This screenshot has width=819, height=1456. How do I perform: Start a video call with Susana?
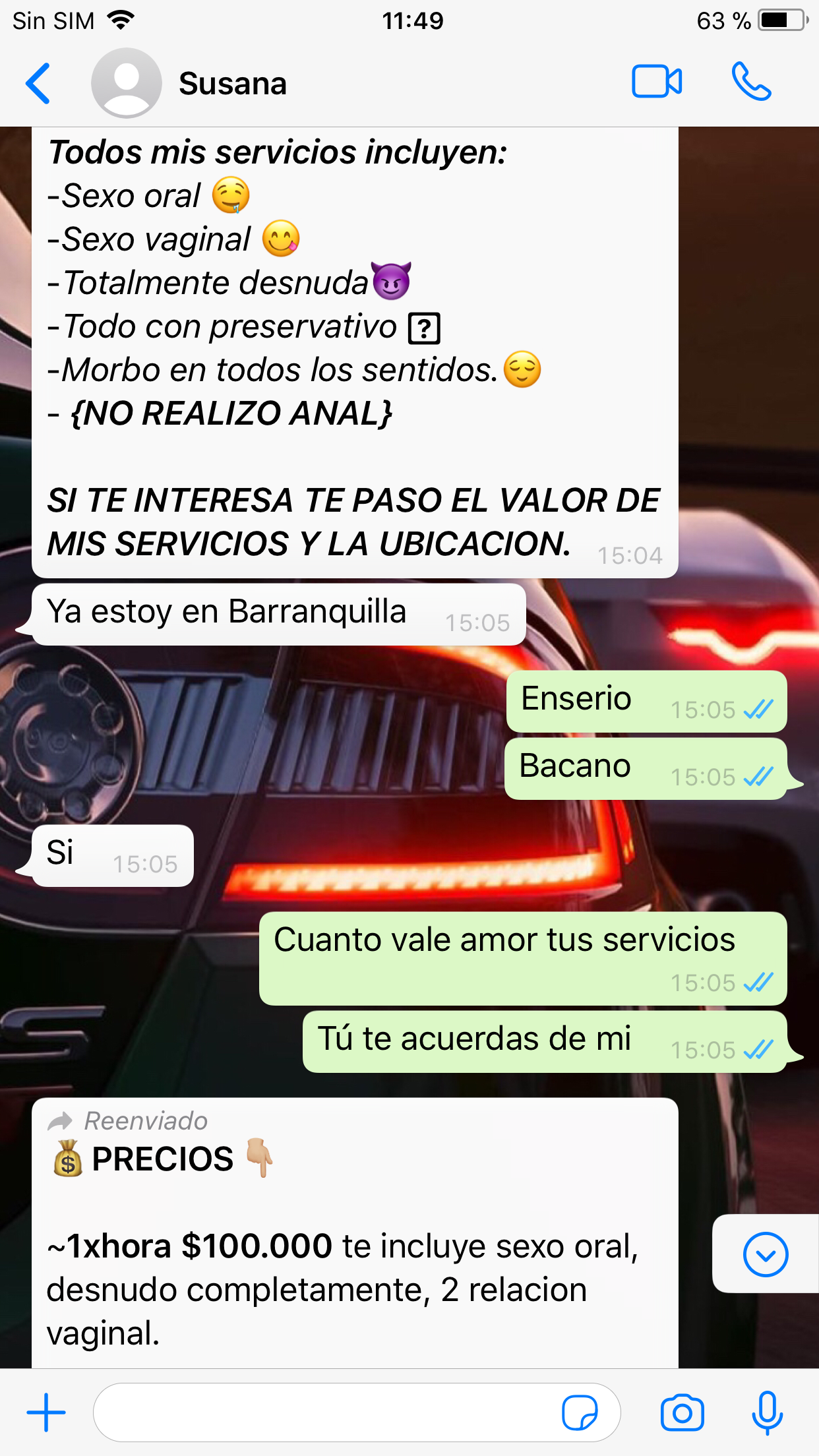656,82
